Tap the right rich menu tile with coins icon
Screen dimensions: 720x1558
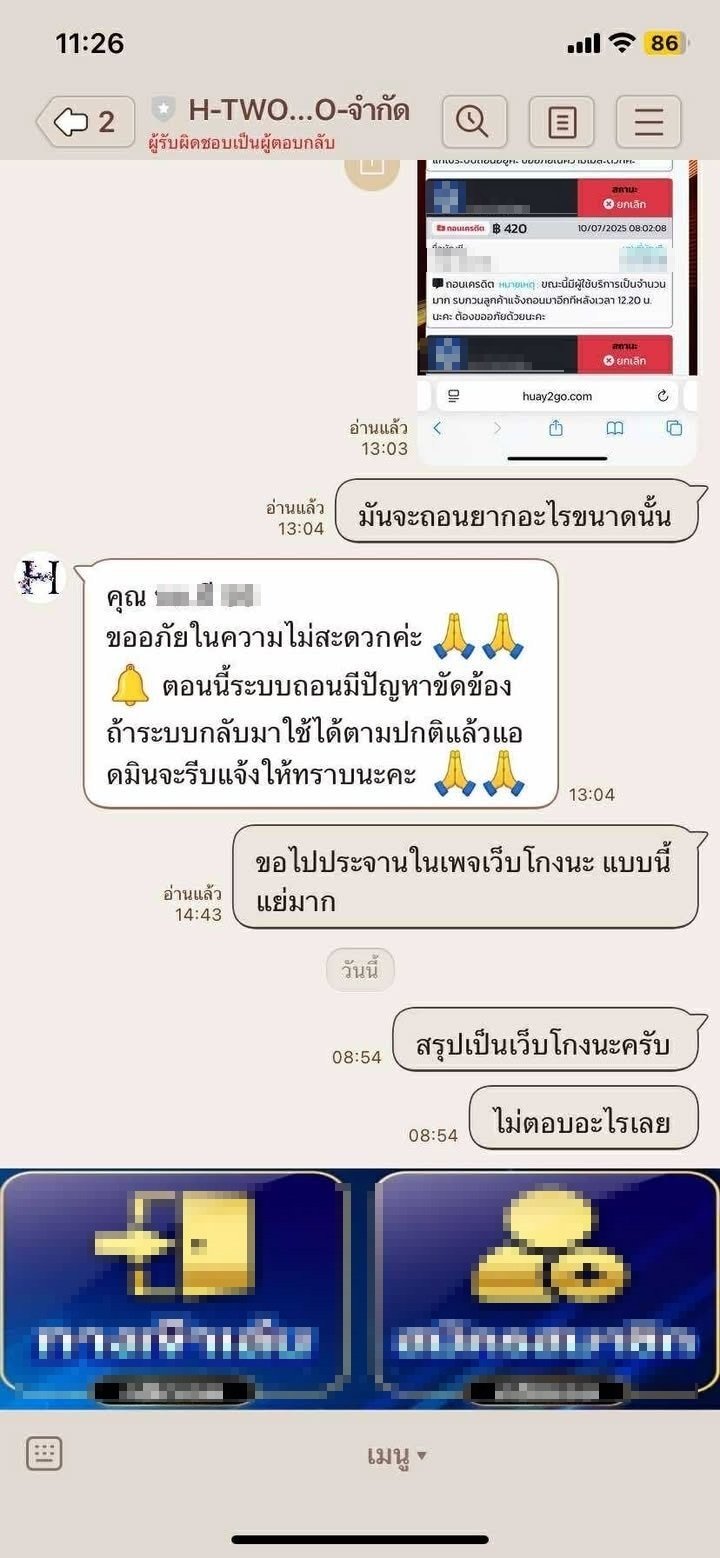point(546,1288)
